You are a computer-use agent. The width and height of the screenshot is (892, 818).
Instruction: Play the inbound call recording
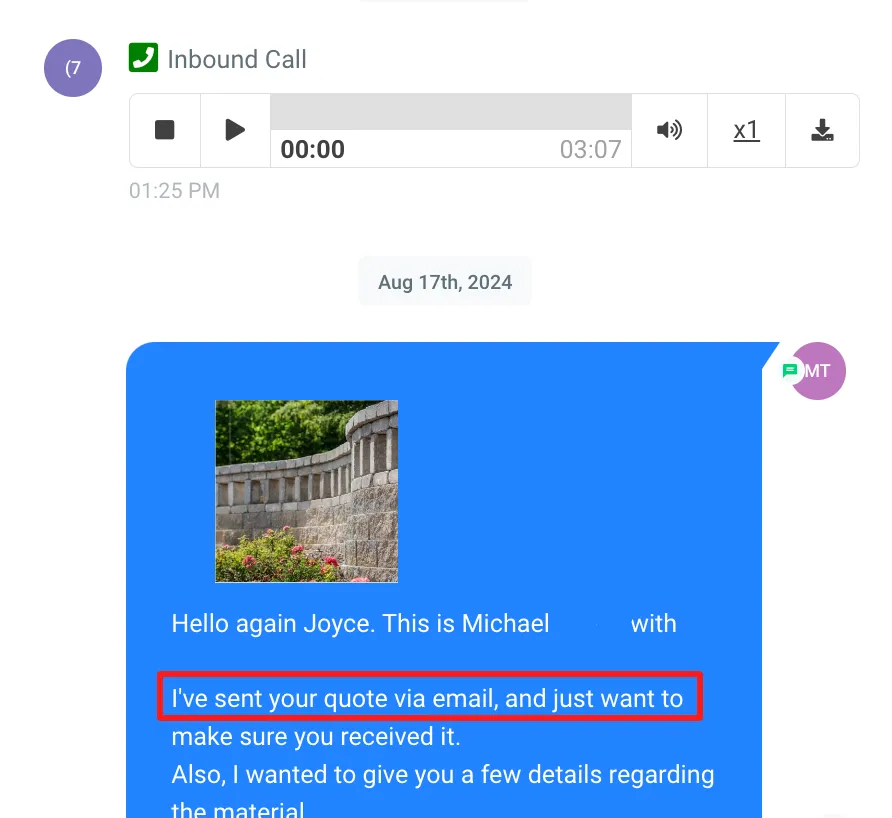235,130
